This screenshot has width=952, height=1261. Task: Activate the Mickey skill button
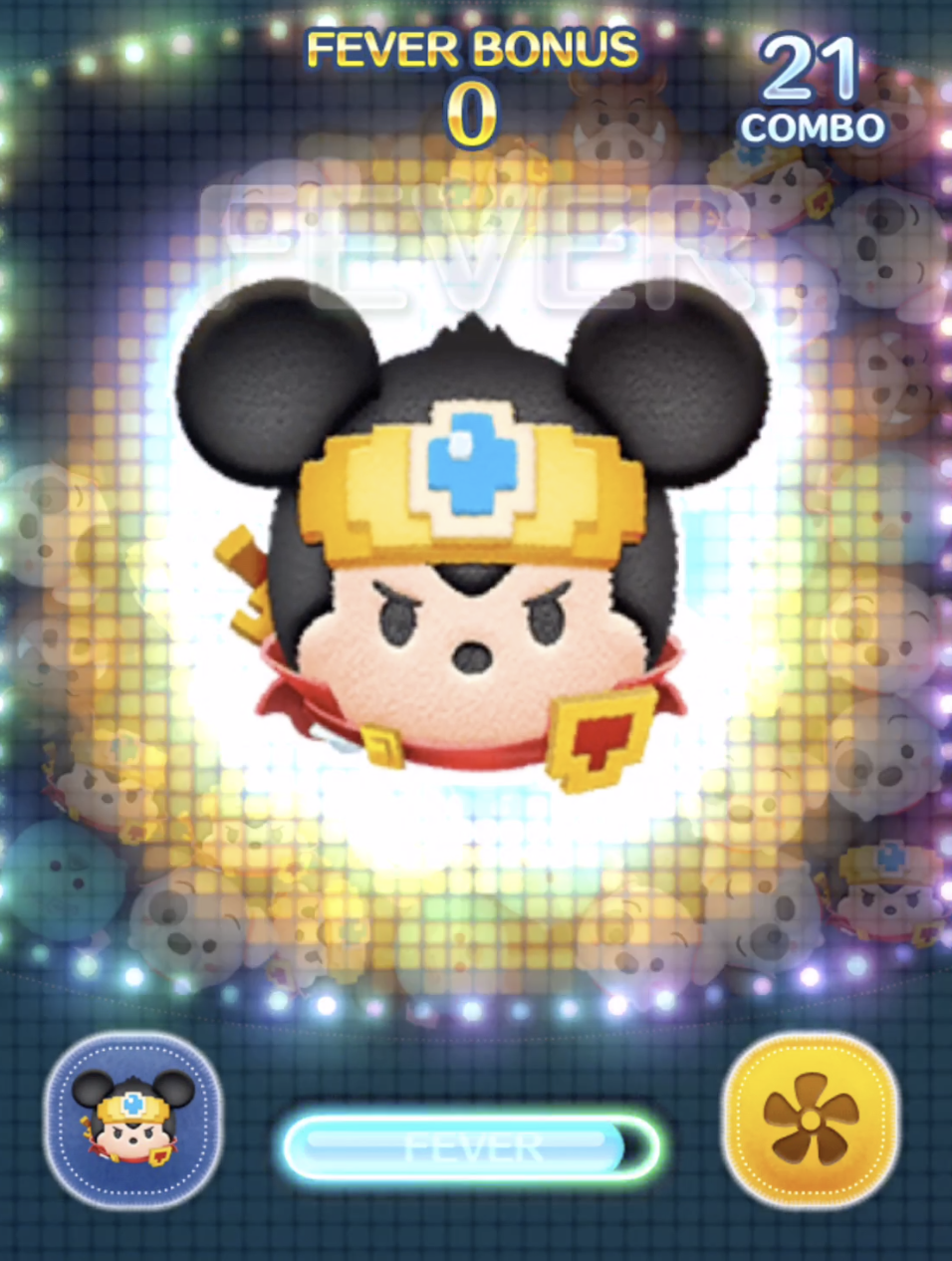(132, 1120)
